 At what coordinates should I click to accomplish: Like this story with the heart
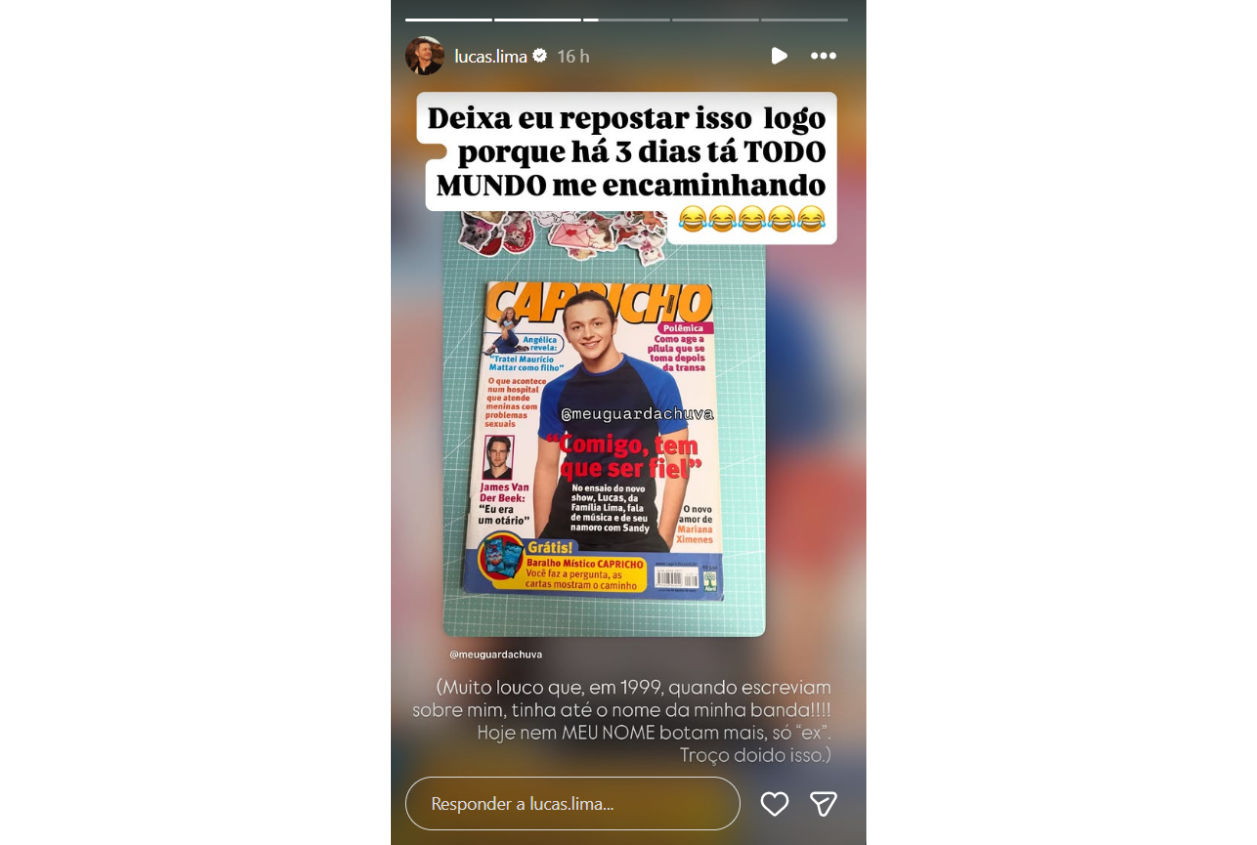(774, 803)
